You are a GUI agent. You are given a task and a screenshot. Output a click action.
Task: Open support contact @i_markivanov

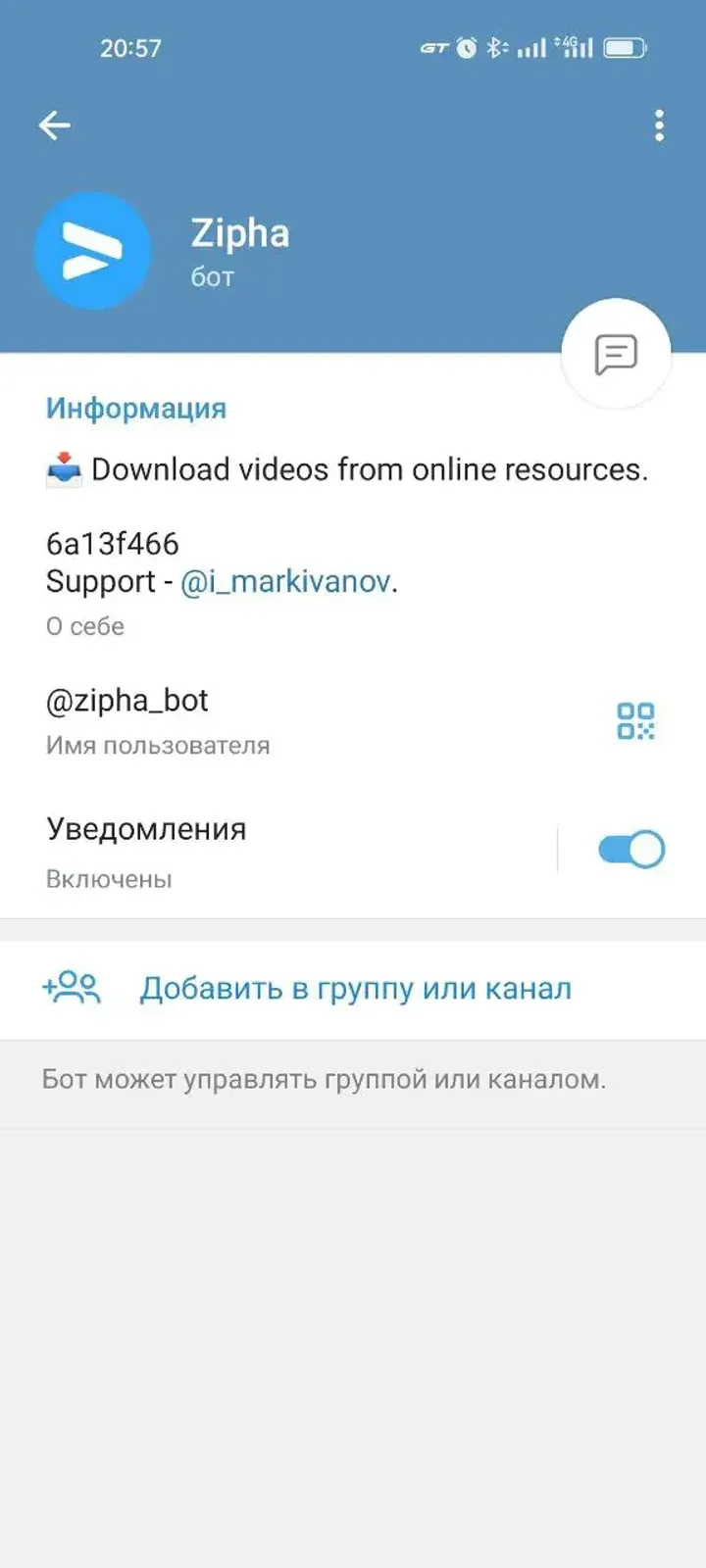[285, 580]
